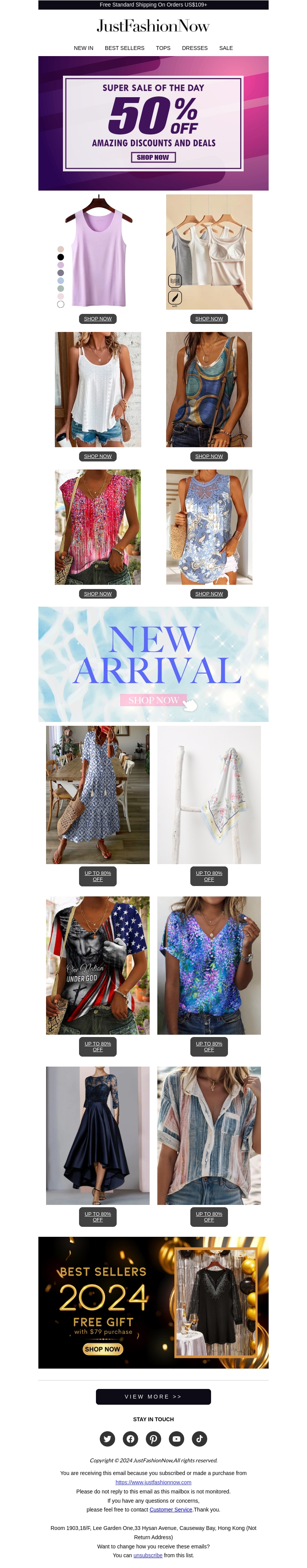Browse the DRESSES category
This screenshot has width=307, height=1568.
click(x=195, y=48)
